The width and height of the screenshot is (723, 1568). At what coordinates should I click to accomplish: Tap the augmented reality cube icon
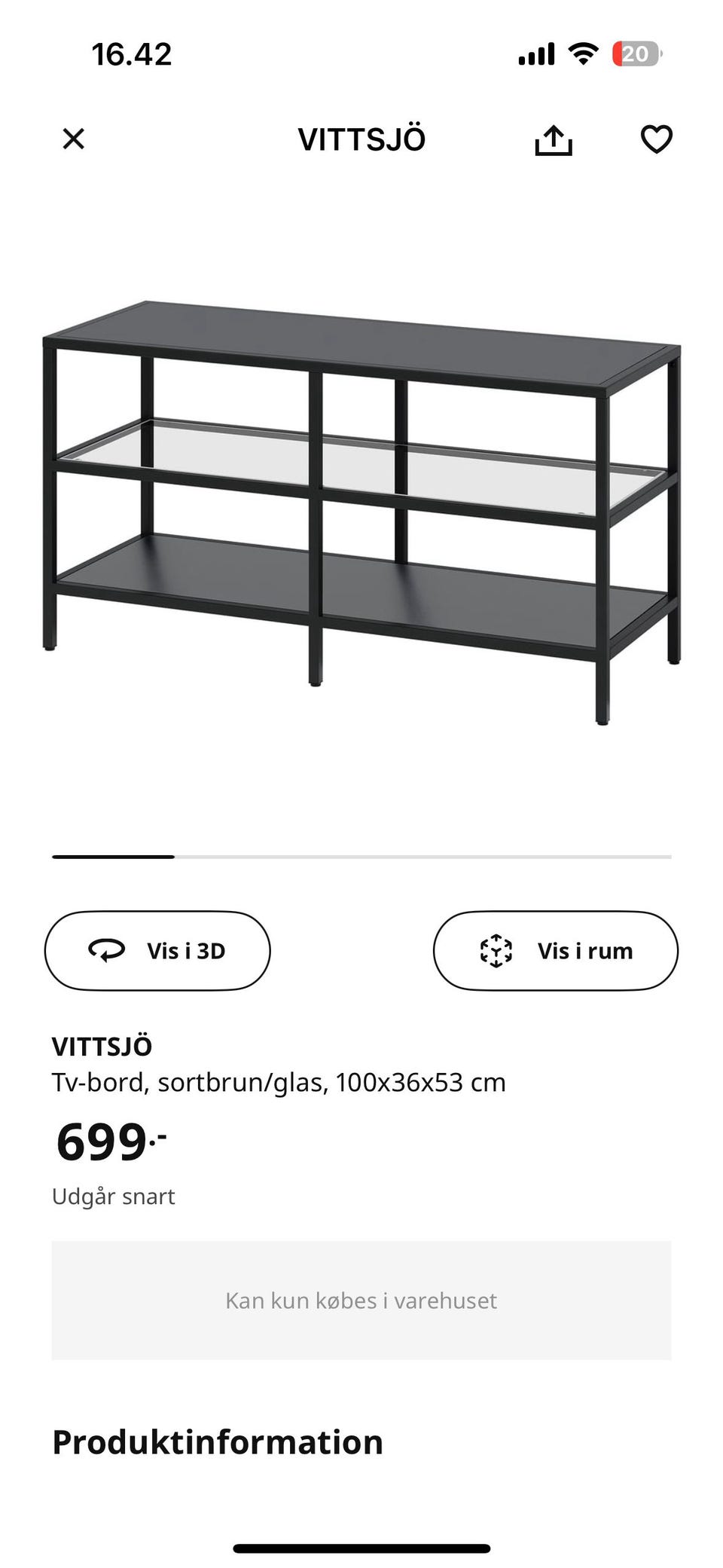click(498, 950)
